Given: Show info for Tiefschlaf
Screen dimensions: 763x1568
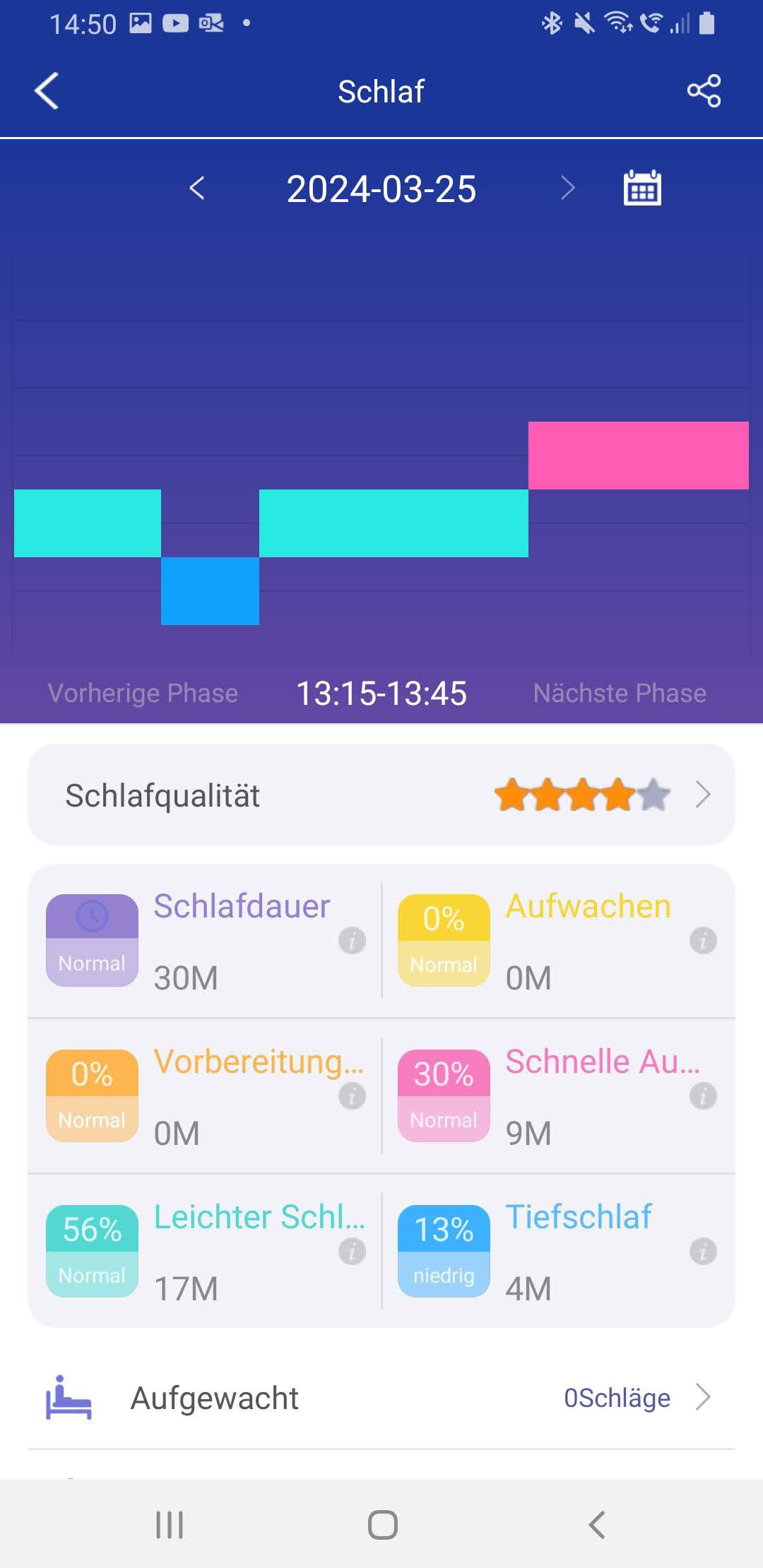Looking at the screenshot, I should pyautogui.click(x=703, y=1252).
